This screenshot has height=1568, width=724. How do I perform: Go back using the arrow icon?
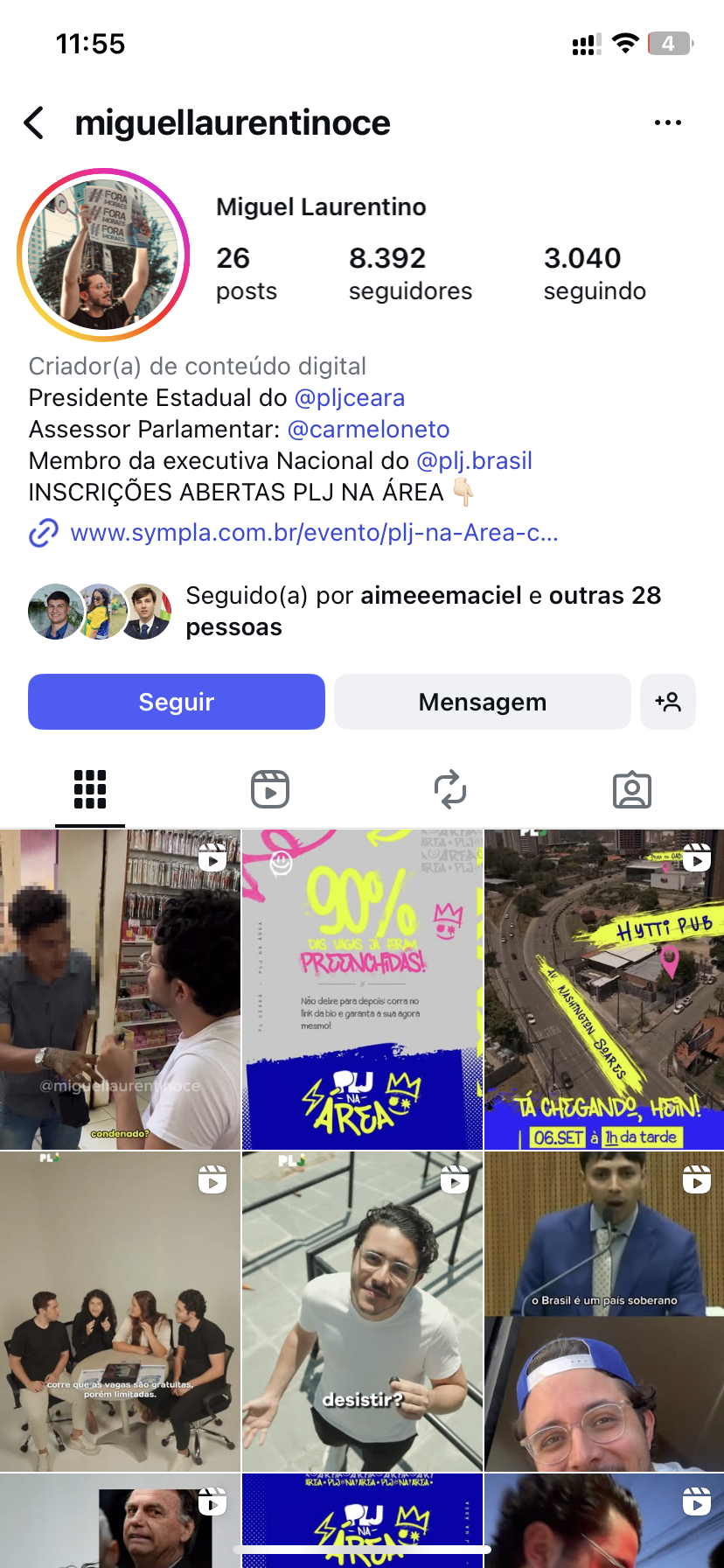(34, 123)
